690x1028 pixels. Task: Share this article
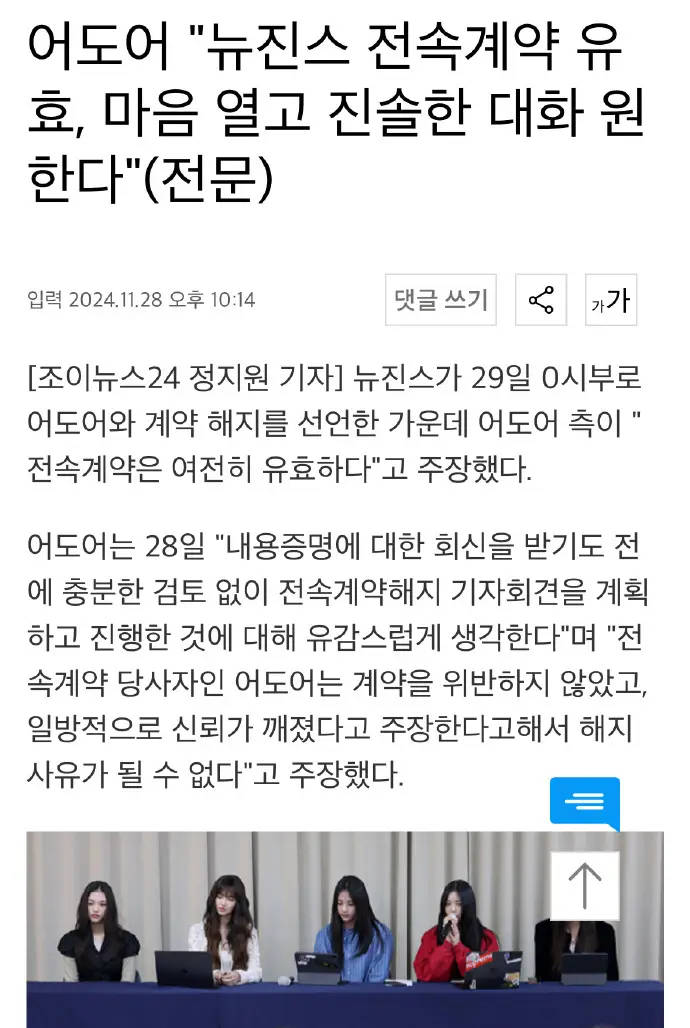[541, 299]
